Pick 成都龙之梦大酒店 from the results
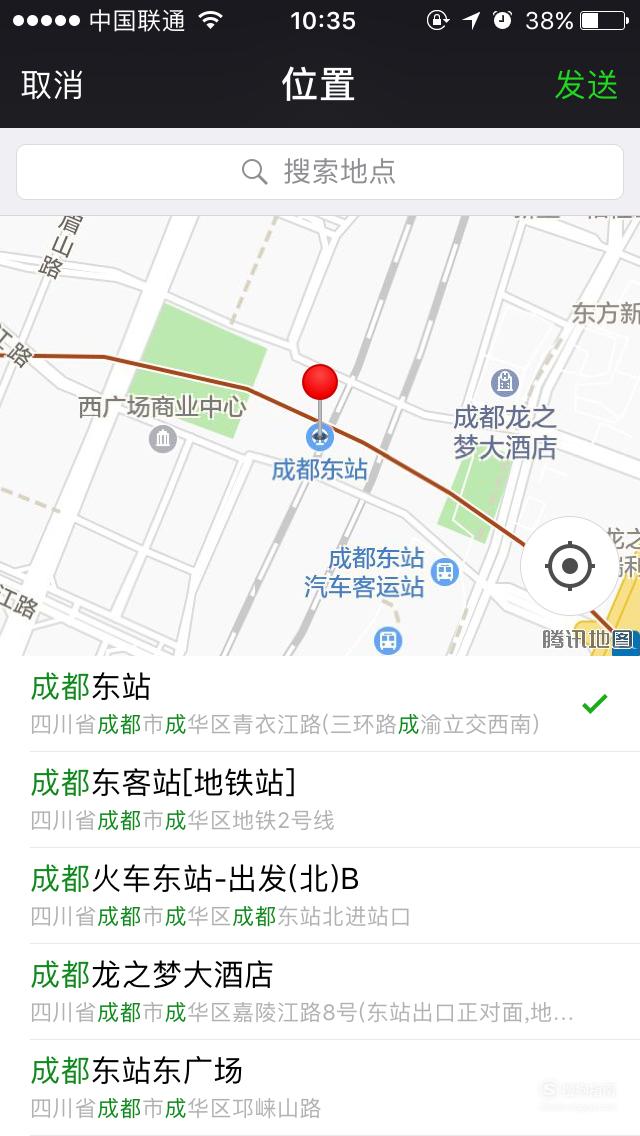 point(320,992)
